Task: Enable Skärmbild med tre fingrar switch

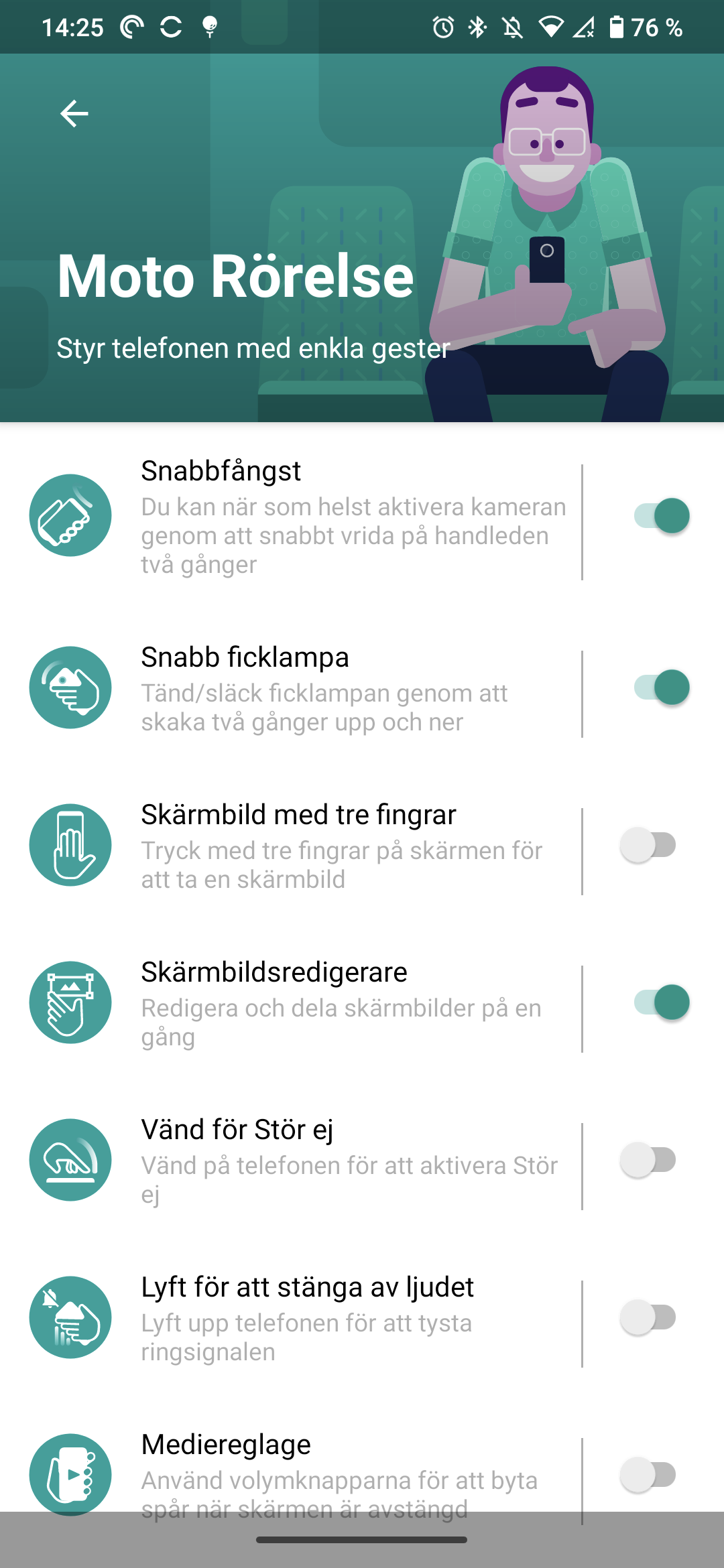Action: (648, 845)
